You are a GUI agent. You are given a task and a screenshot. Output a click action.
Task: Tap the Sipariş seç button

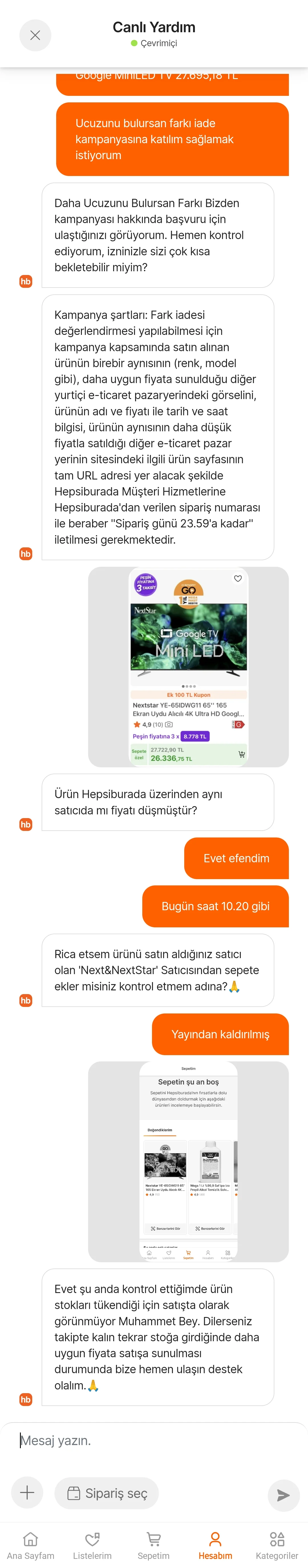107,1492
